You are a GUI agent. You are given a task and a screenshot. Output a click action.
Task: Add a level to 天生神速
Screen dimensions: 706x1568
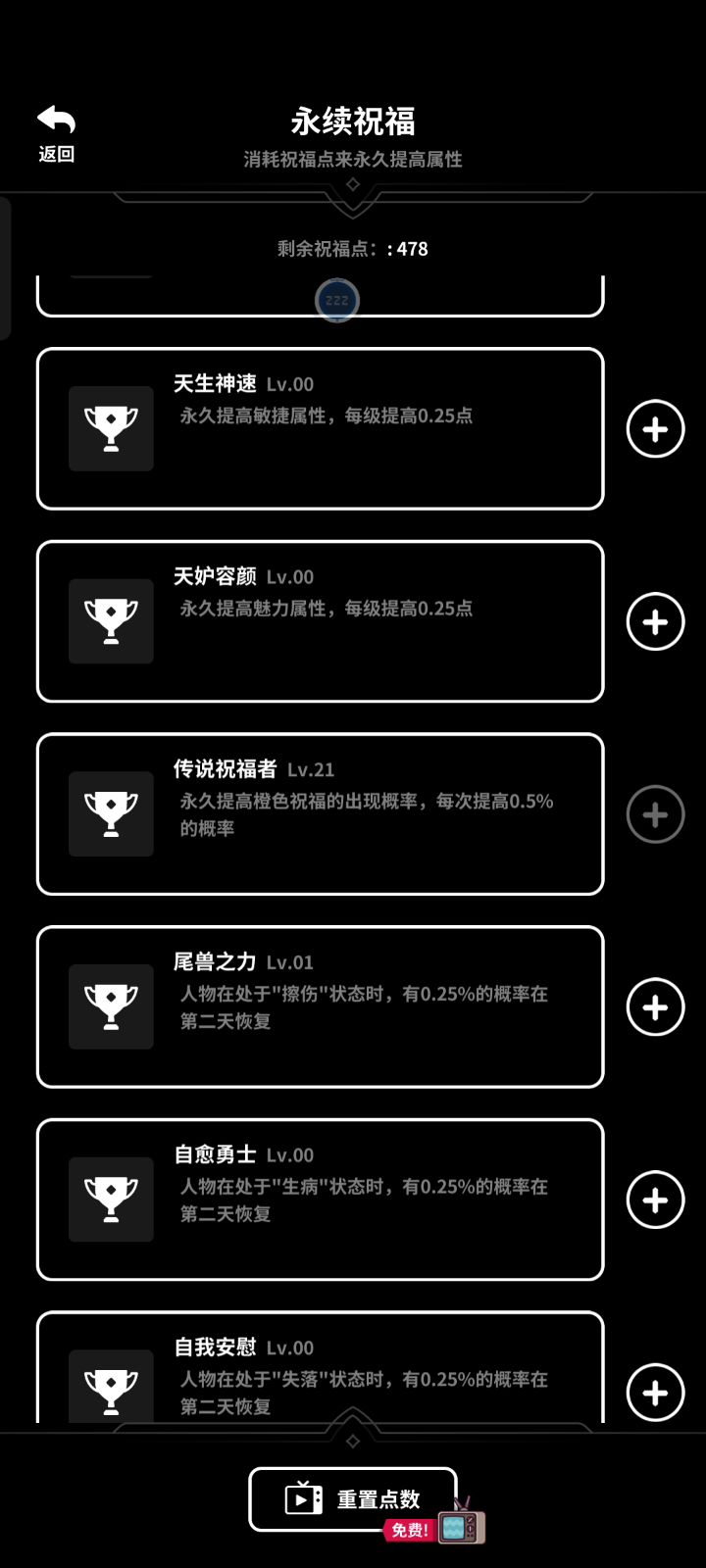tap(655, 429)
